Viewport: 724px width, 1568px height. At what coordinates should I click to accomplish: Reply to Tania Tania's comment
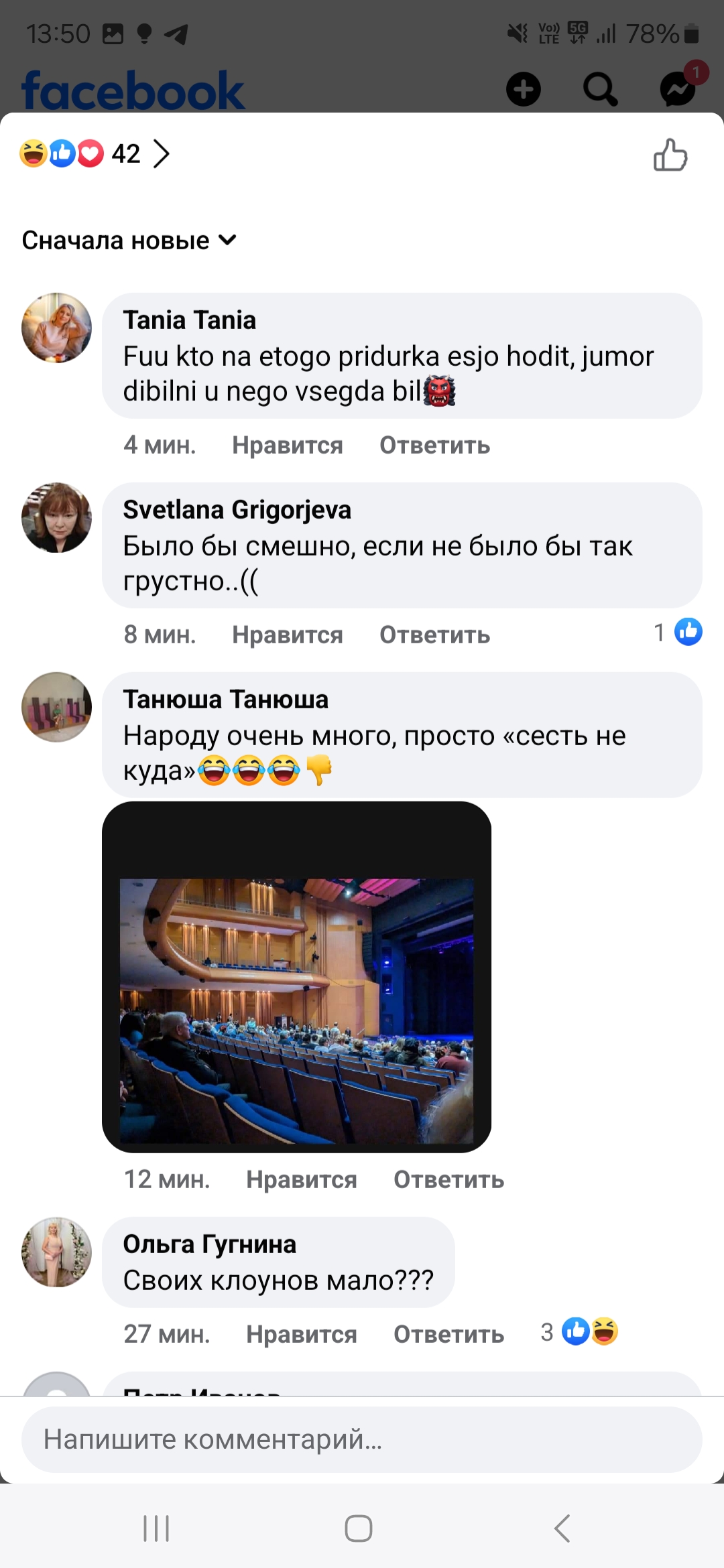point(434,445)
